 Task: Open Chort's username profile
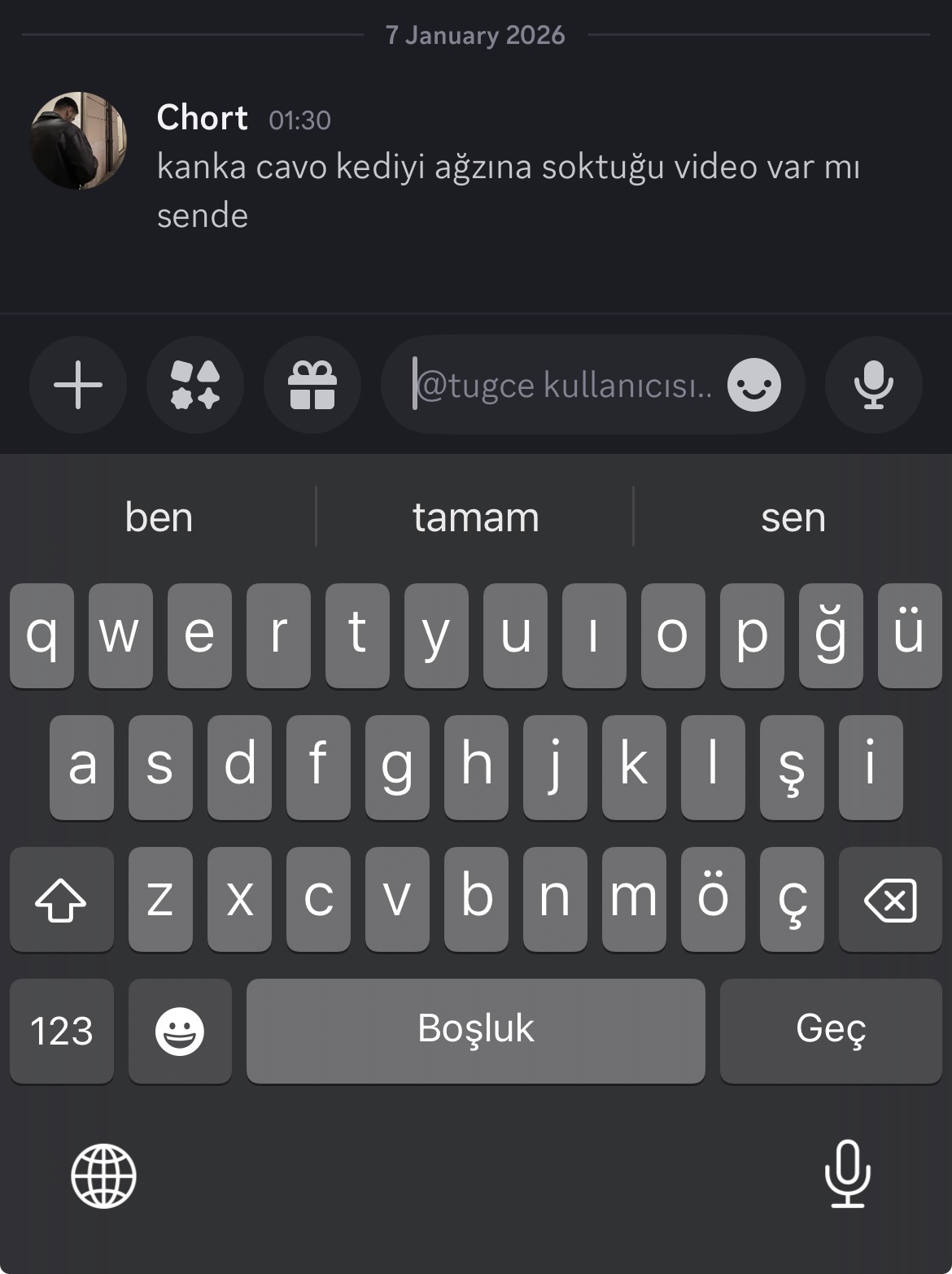(202, 118)
